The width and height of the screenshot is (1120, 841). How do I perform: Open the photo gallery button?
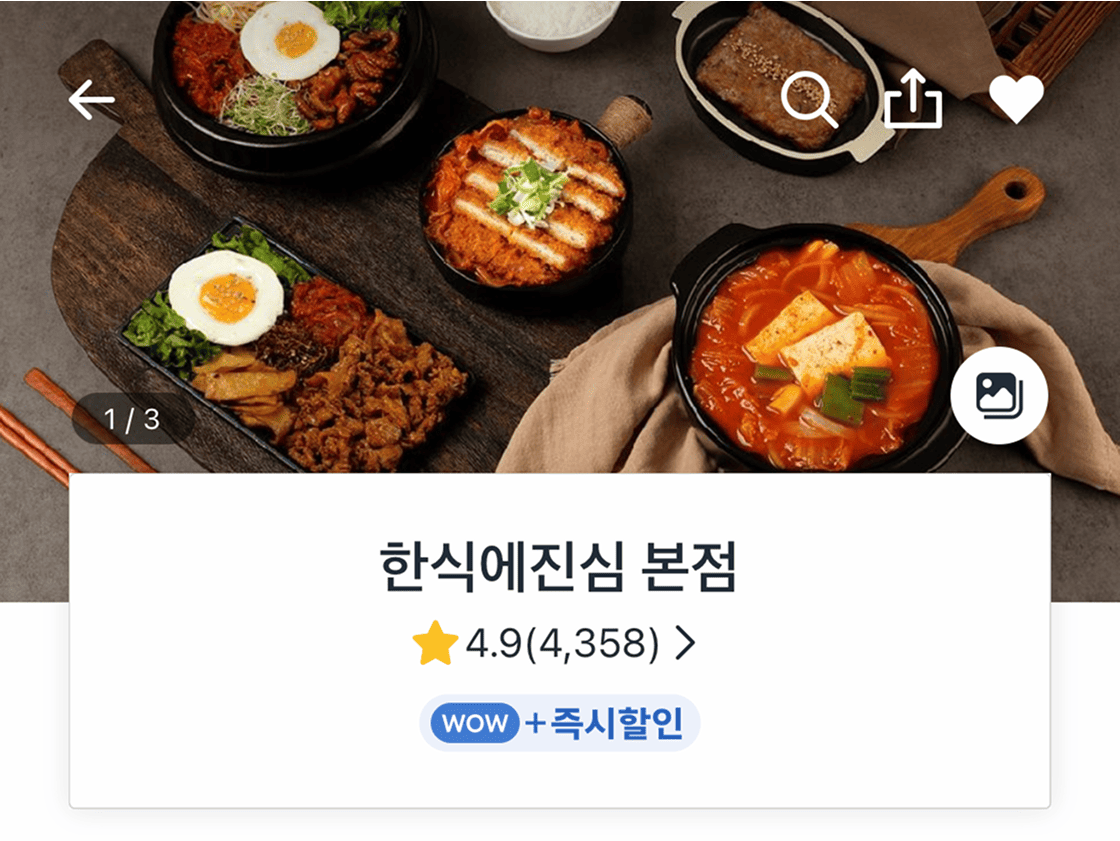tap(998, 396)
